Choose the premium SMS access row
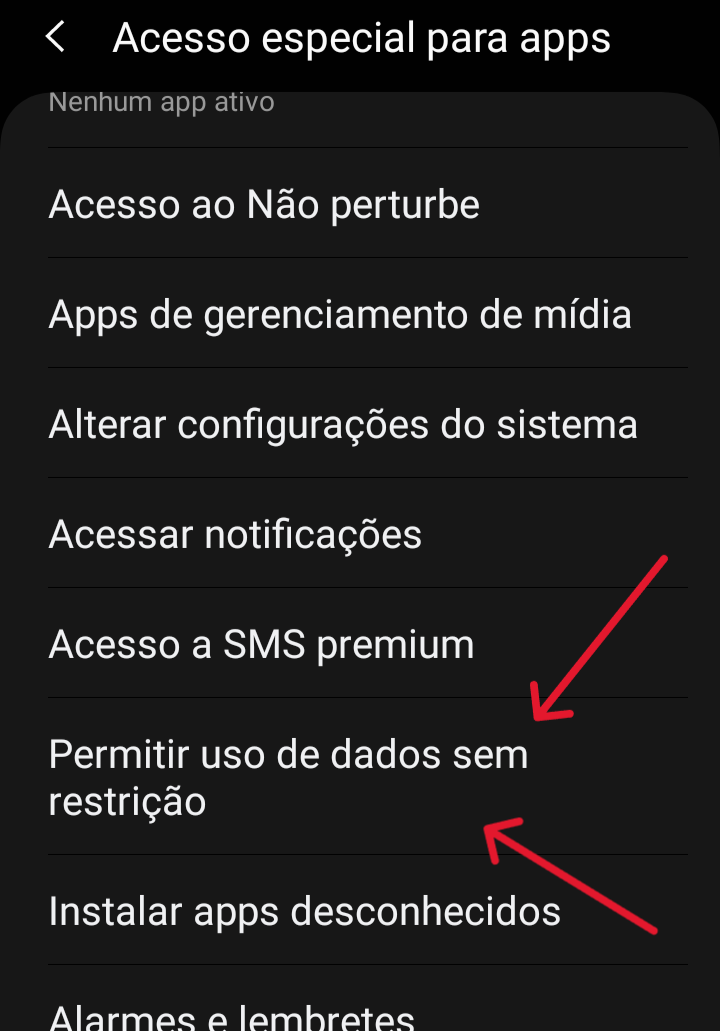The height and width of the screenshot is (1031, 720). (x=260, y=644)
